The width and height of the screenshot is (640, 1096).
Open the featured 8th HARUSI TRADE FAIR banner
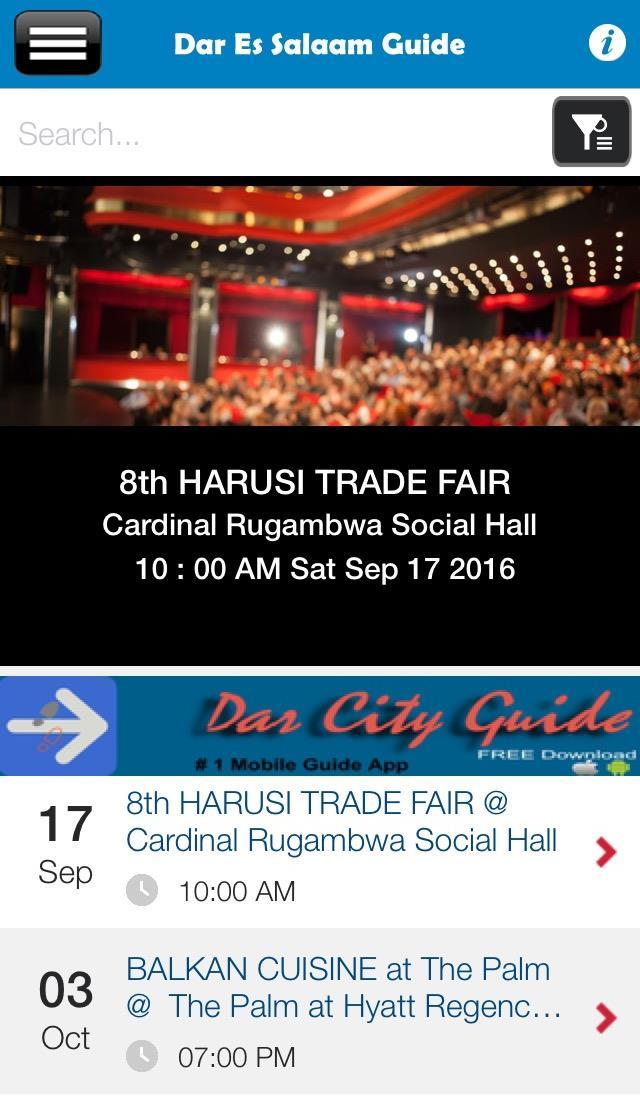[320, 420]
